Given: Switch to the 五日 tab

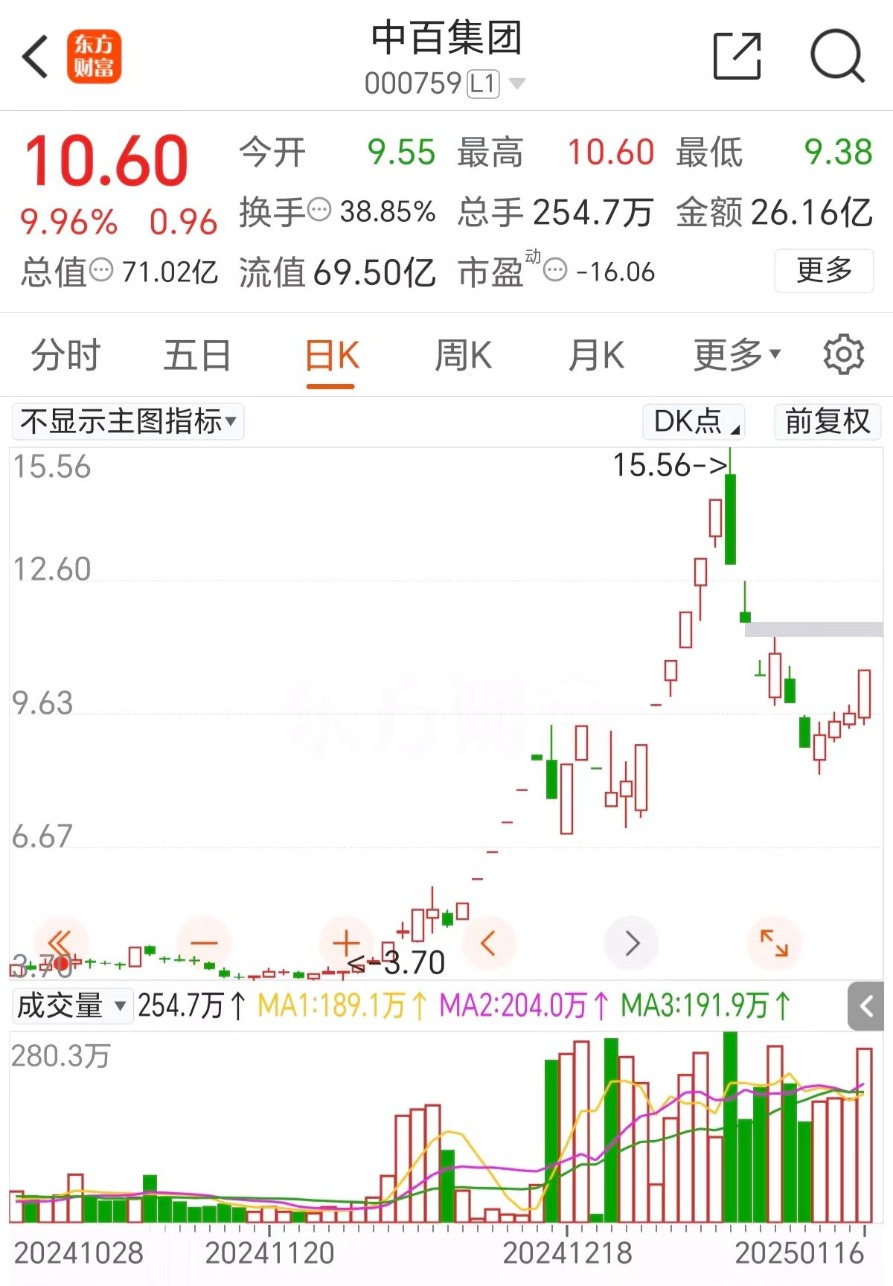Looking at the screenshot, I should click(x=197, y=355).
